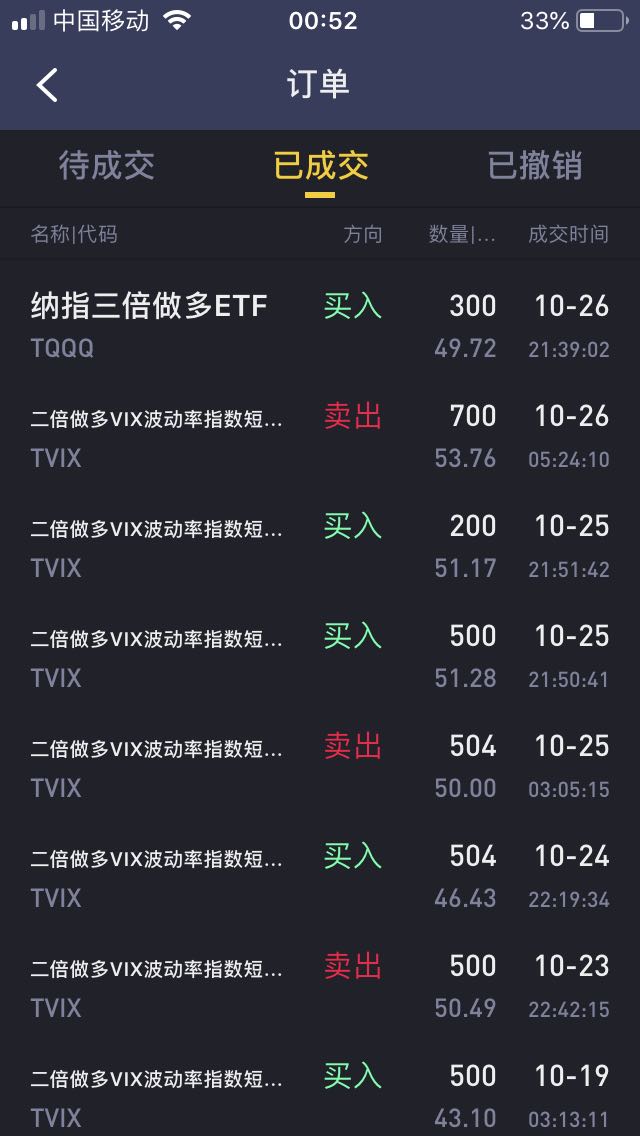Image resolution: width=640 pixels, height=1136 pixels.
Task: Go back from the 订单 screen
Action: (47, 86)
